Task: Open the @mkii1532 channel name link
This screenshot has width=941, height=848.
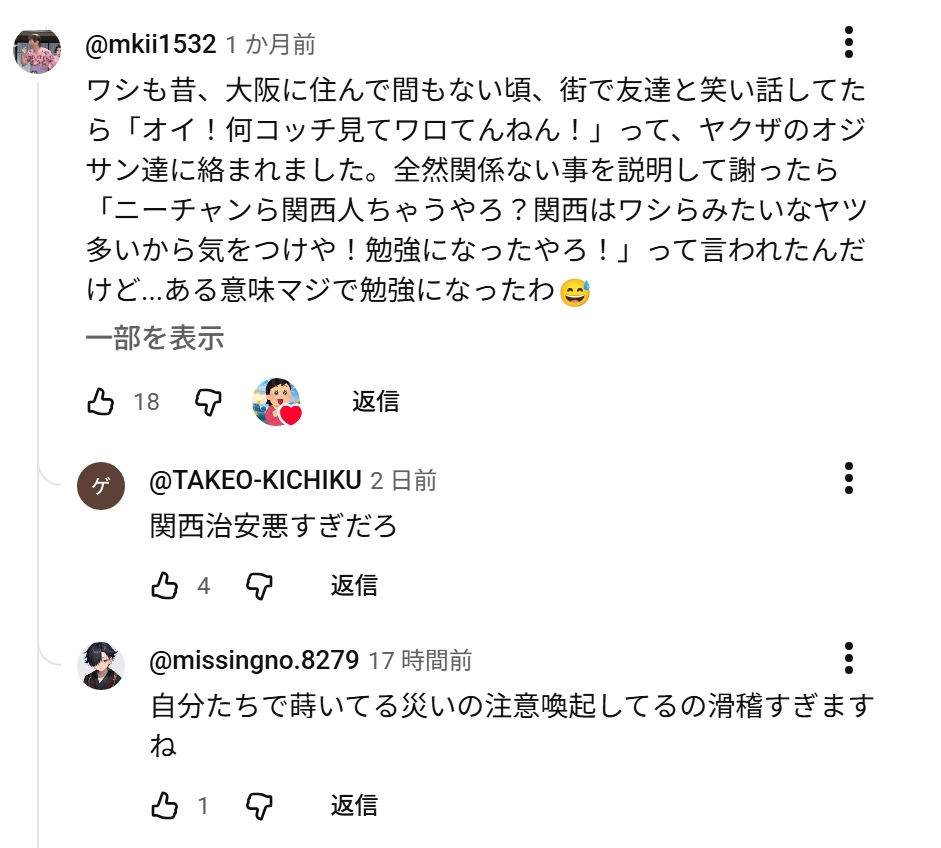Action: pos(150,45)
